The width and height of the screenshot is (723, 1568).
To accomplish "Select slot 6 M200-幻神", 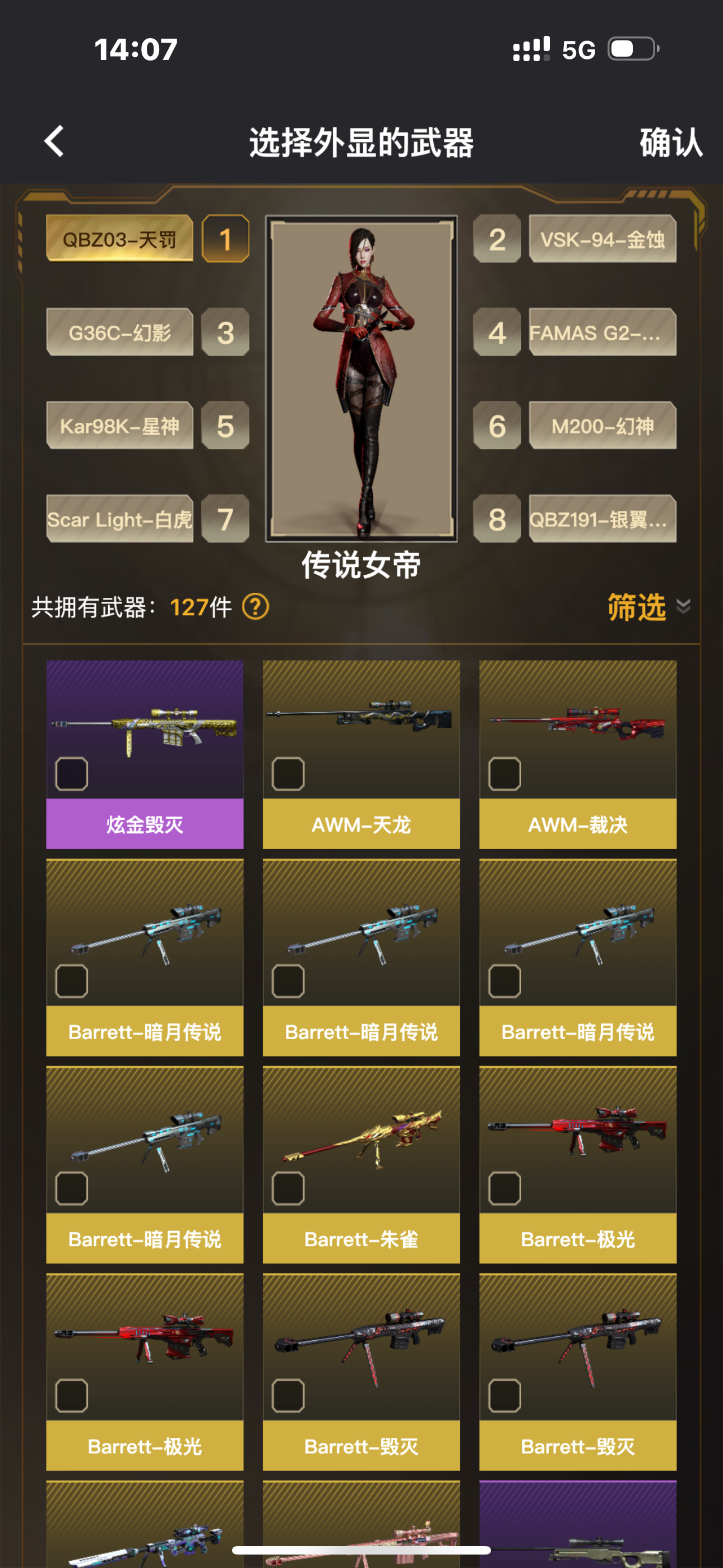I will coord(602,426).
